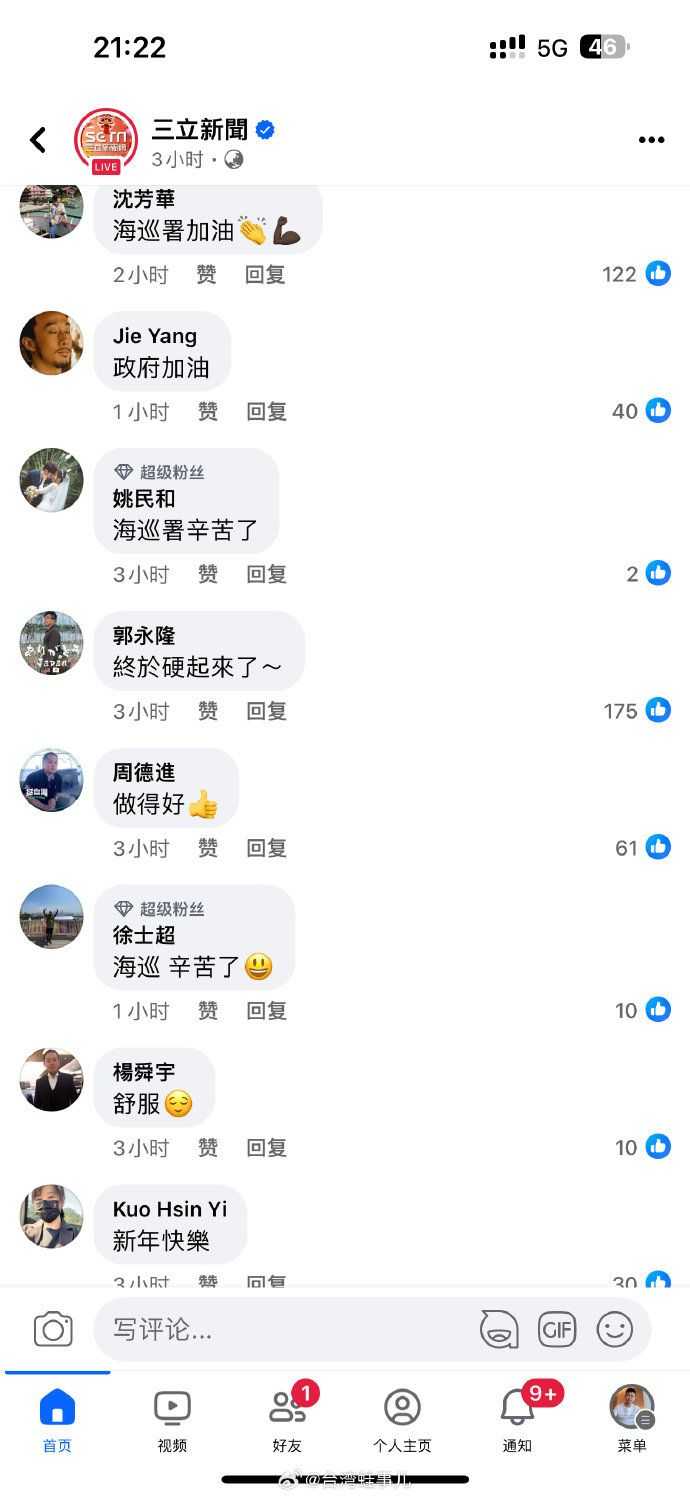Switch to the 视频 tab
This screenshot has height=1496, width=690.
point(172,1419)
